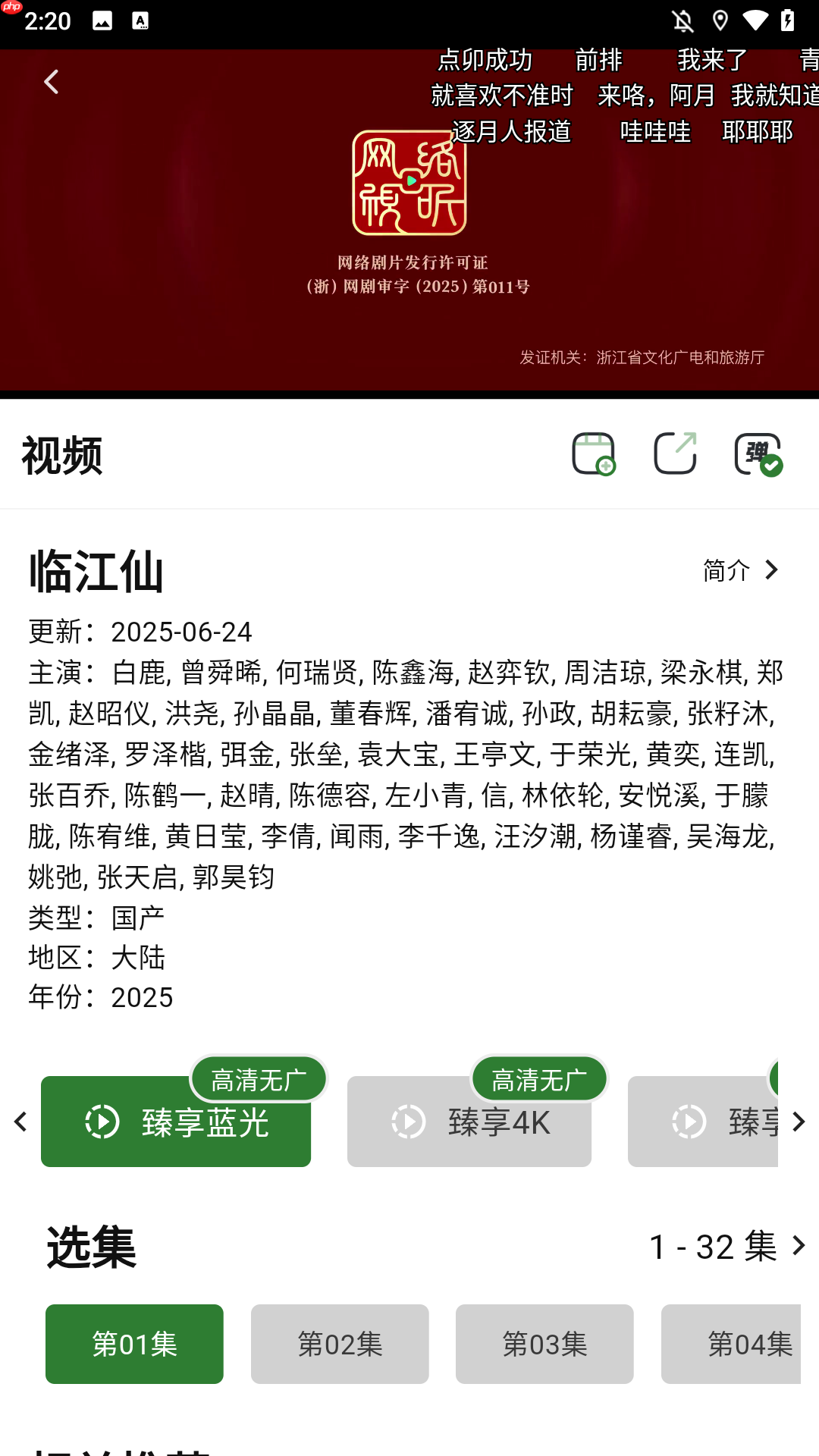Image resolution: width=819 pixels, height=1456 pixels.
Task: Tap the right arrow beside playback sources
Action: (799, 1123)
